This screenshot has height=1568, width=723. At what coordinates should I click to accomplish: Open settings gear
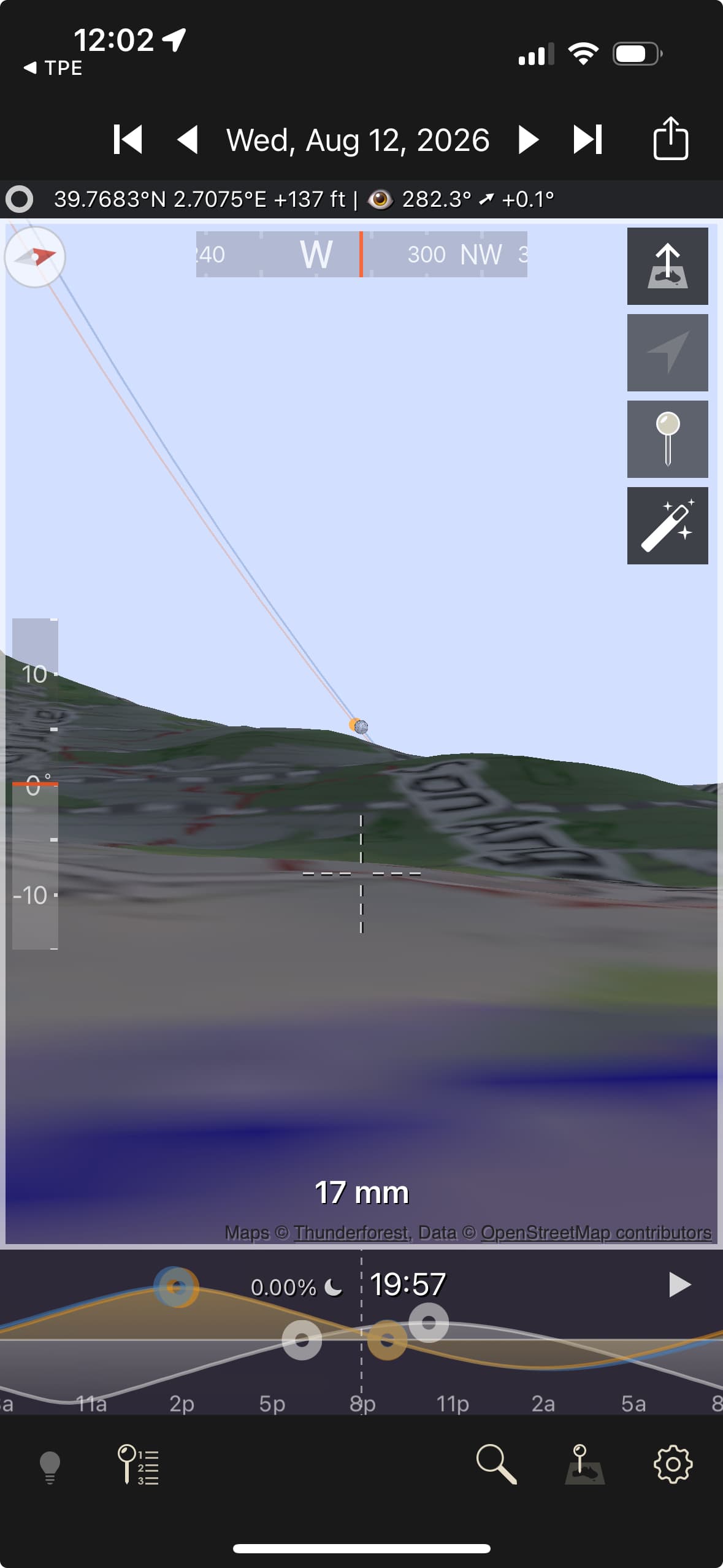coord(673,1465)
